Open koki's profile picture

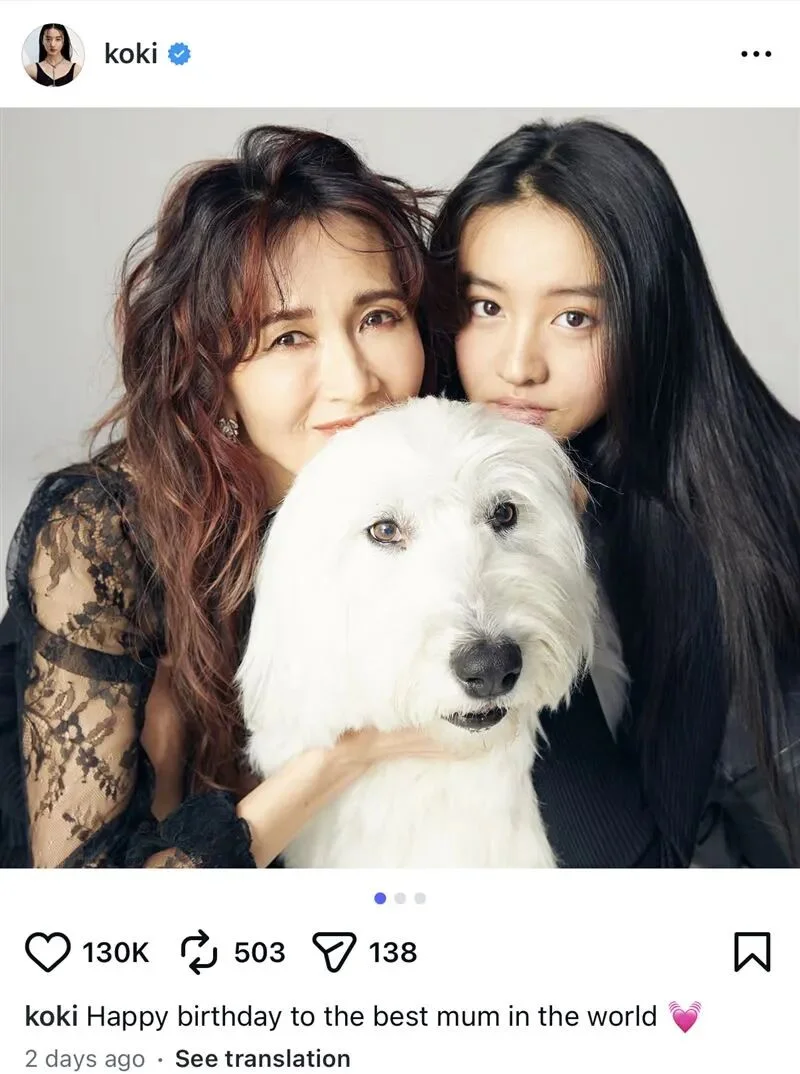pyautogui.click(x=53, y=54)
